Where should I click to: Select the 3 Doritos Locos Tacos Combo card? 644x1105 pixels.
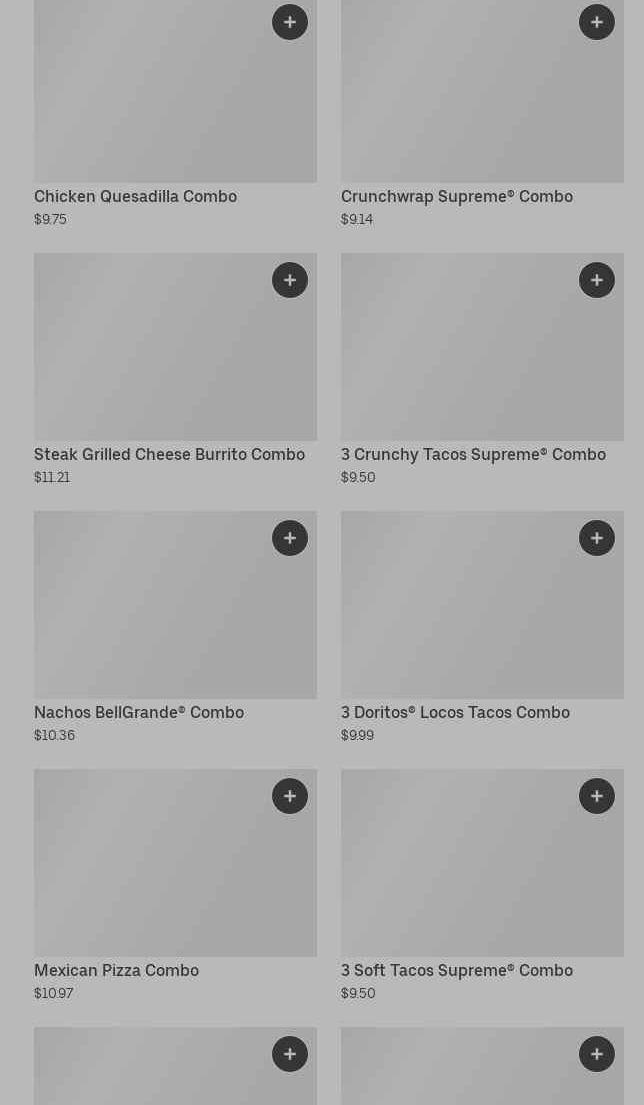click(455, 713)
